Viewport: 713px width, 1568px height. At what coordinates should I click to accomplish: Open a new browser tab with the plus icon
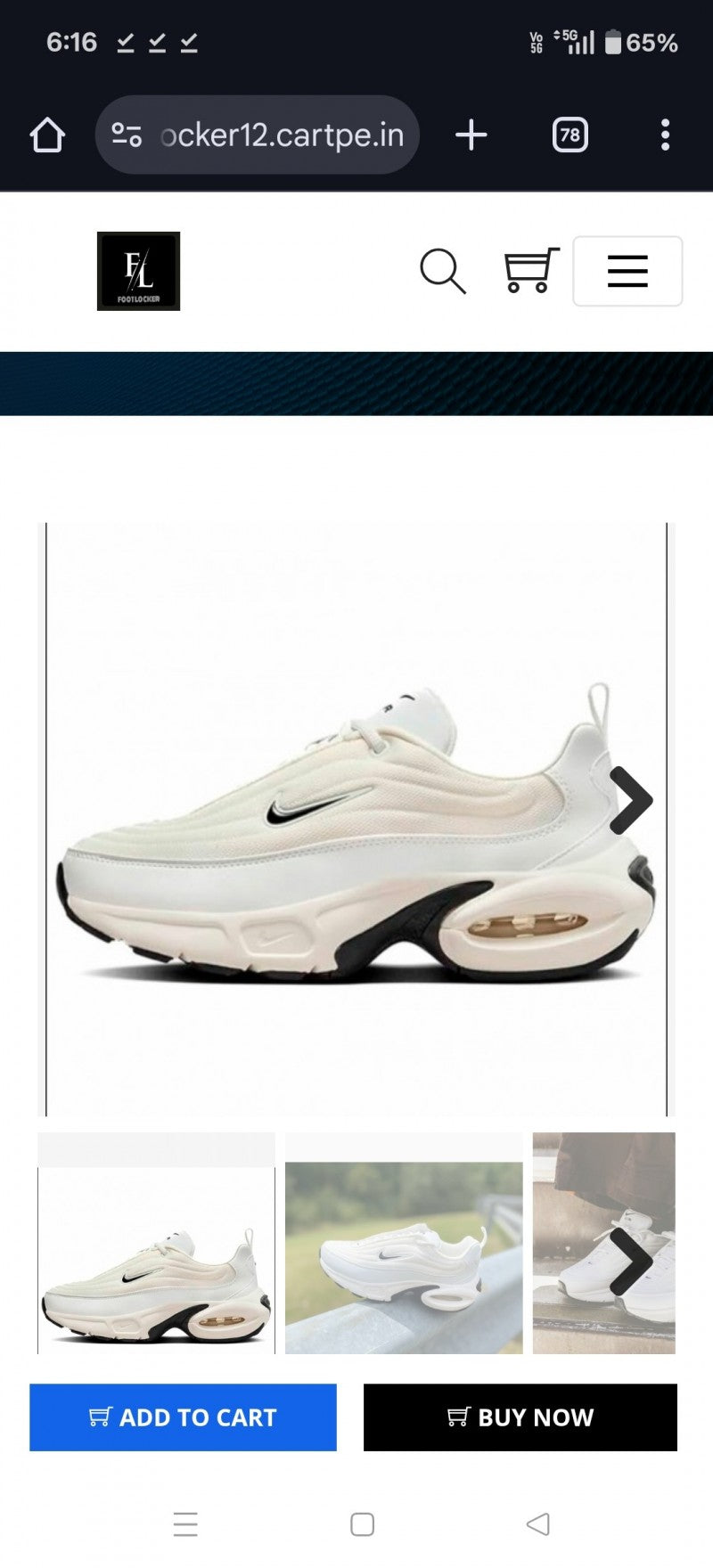point(471,135)
